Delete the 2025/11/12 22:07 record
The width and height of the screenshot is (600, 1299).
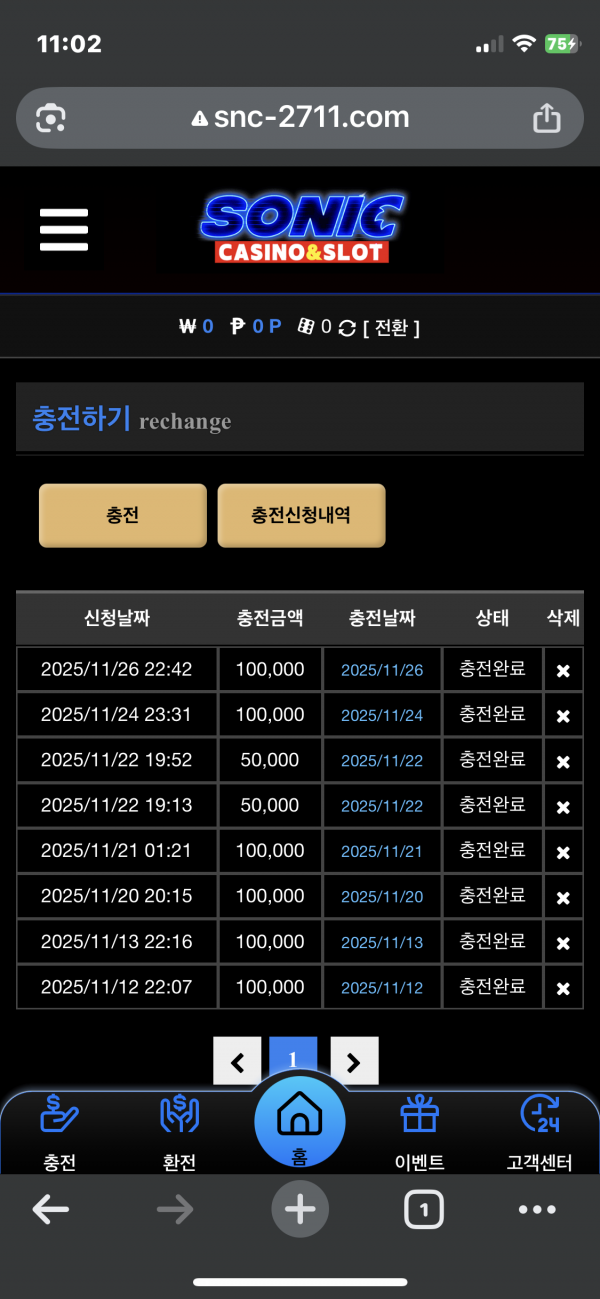563,988
